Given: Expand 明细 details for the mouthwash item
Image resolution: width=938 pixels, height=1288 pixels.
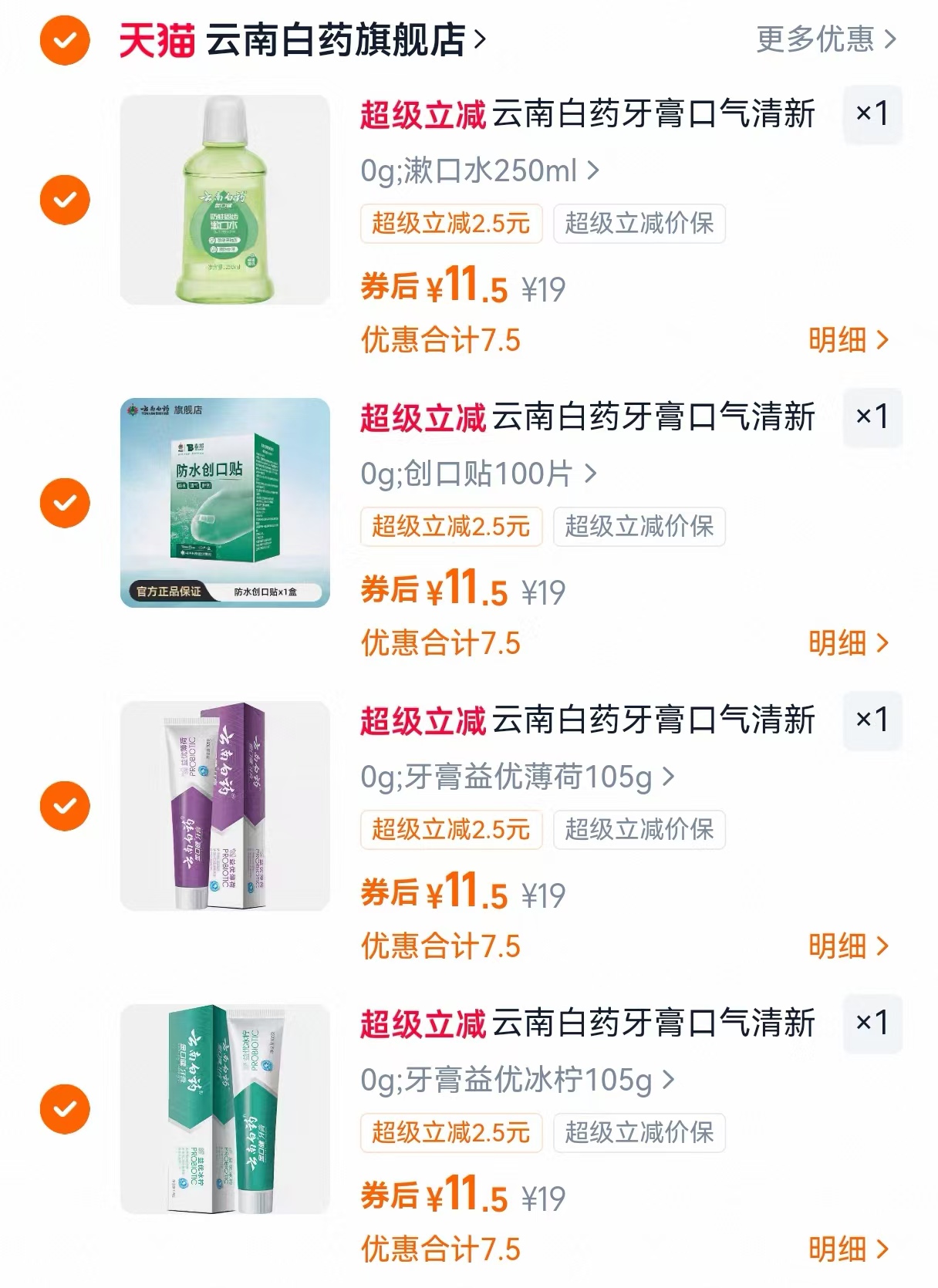Looking at the screenshot, I should pyautogui.click(x=846, y=339).
